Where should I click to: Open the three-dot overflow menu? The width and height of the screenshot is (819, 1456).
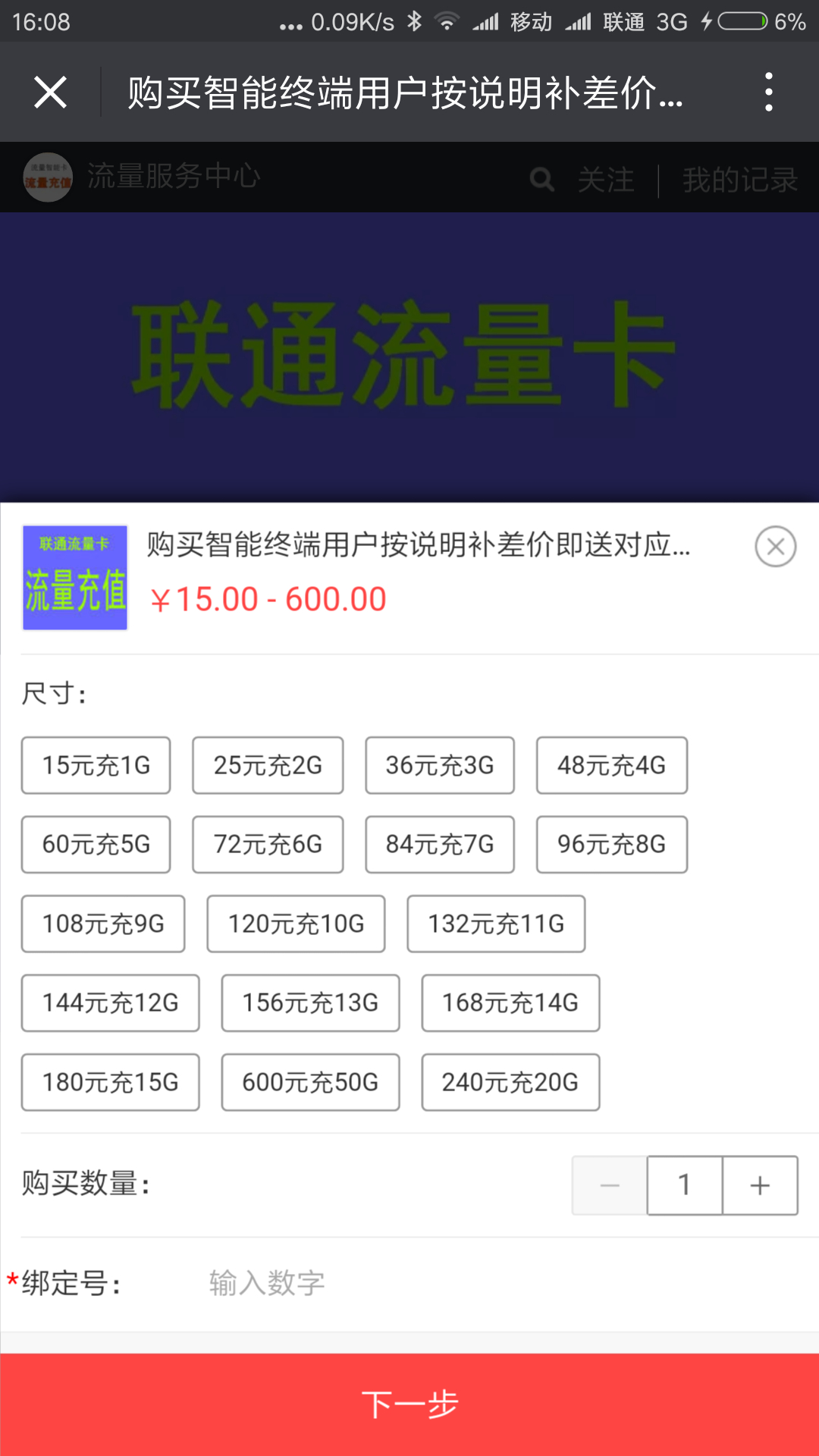pyautogui.click(x=768, y=93)
